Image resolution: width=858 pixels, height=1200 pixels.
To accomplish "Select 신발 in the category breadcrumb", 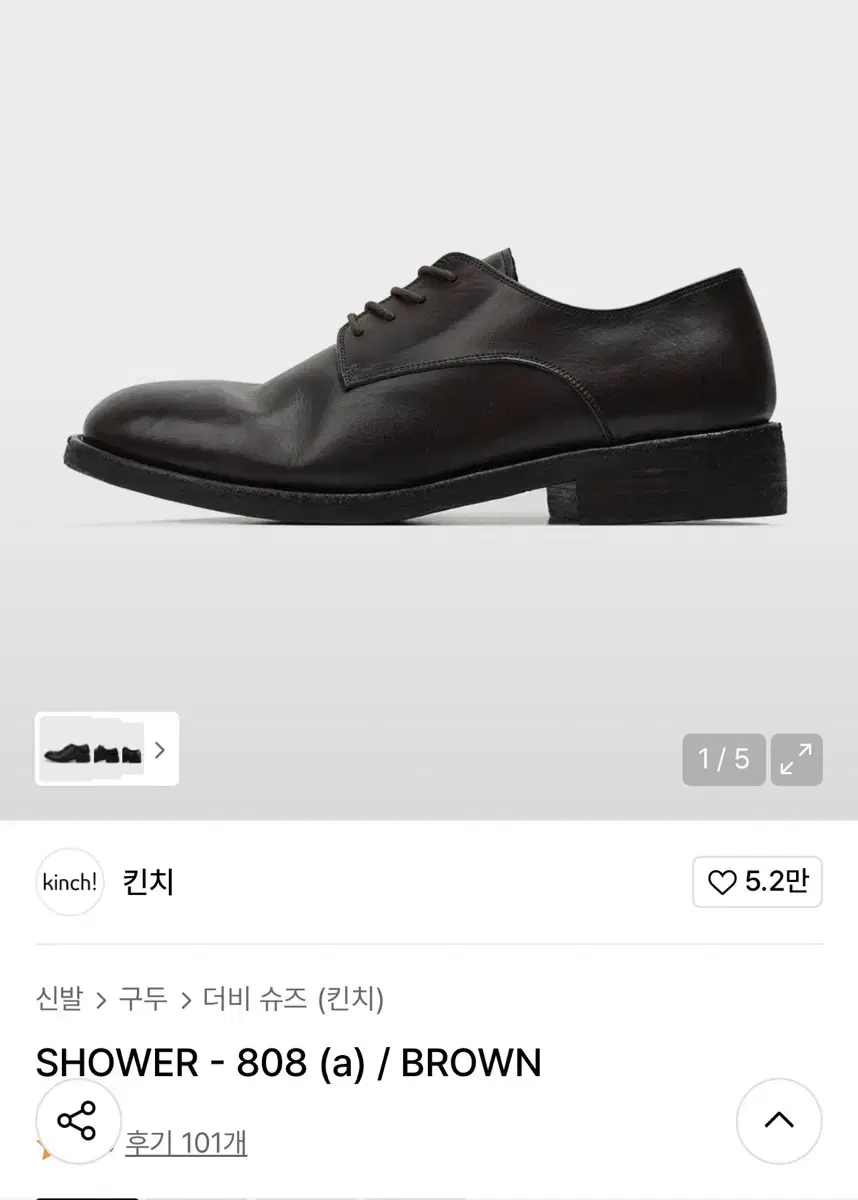I will (x=59, y=999).
